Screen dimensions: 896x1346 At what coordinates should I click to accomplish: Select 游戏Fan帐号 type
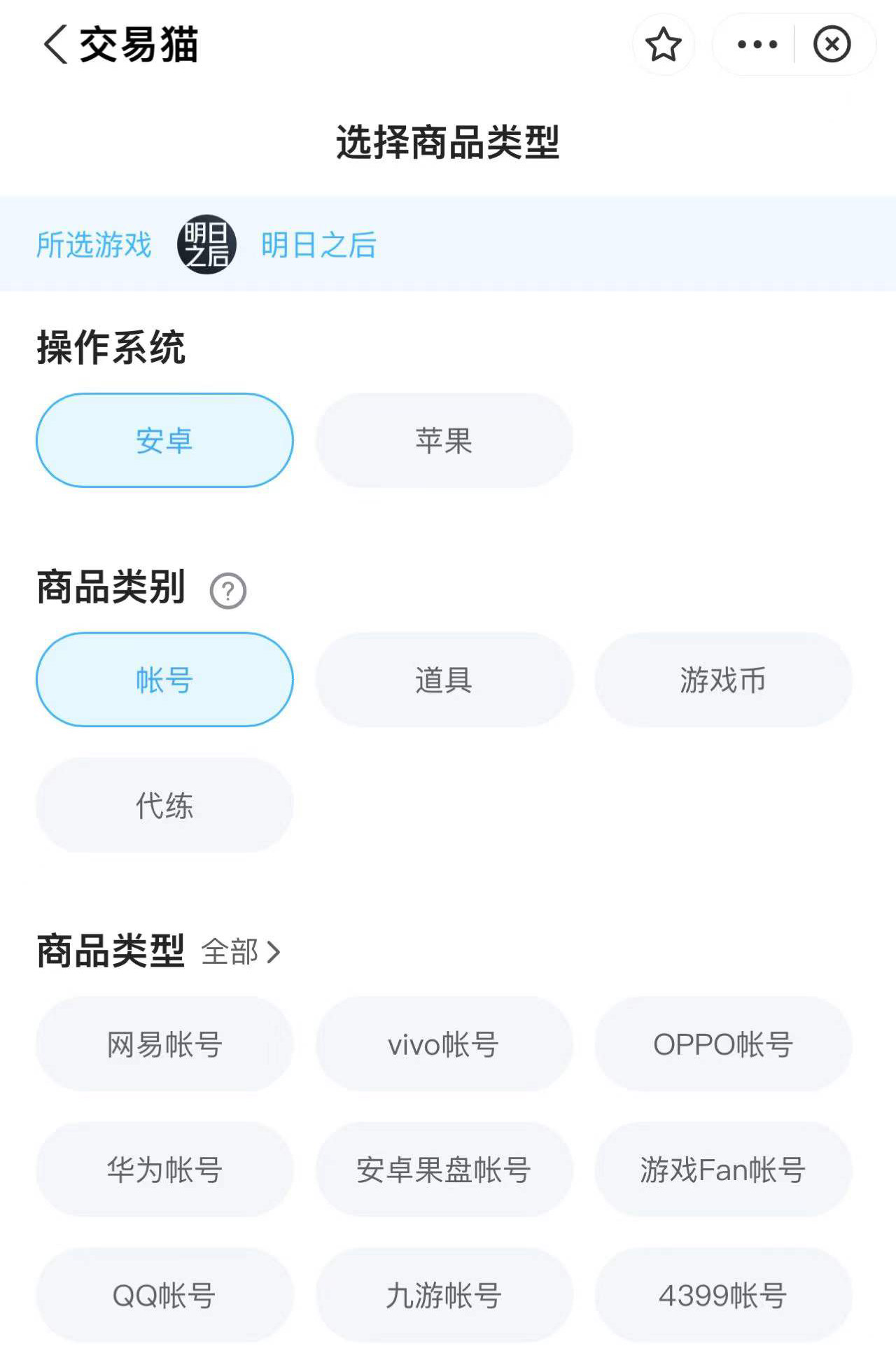pos(723,1169)
